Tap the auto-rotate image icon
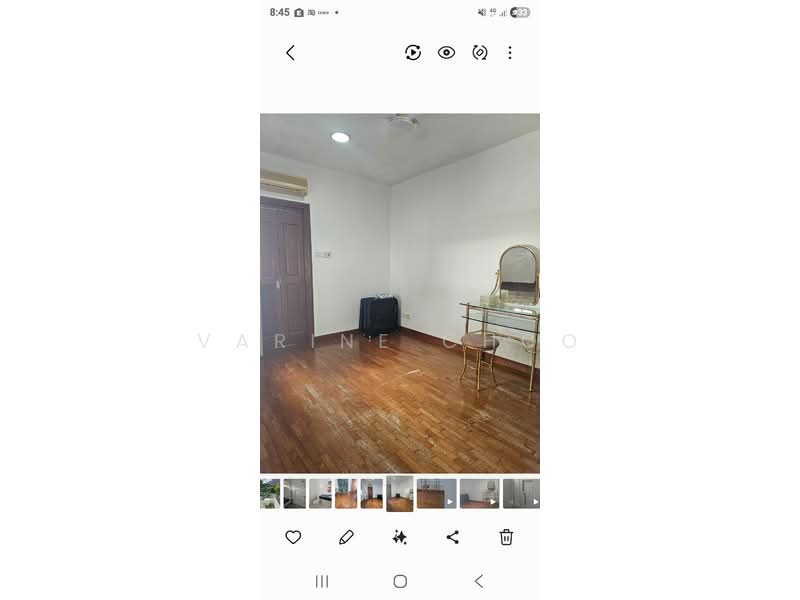The width and height of the screenshot is (800, 600). (480, 53)
